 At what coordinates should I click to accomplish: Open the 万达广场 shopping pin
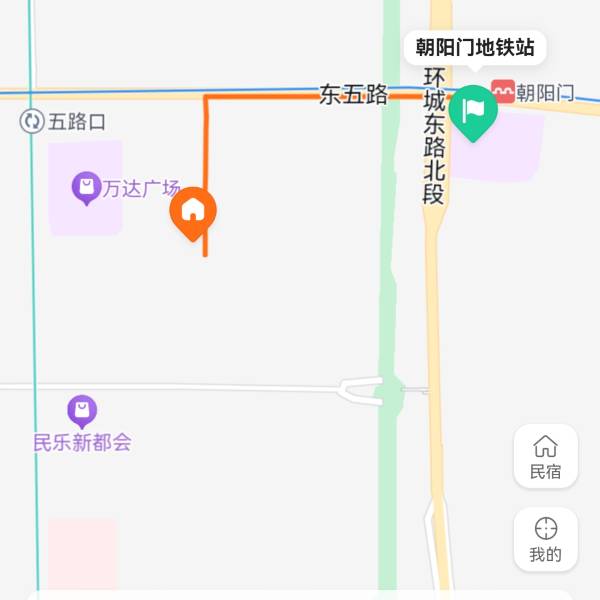click(x=86, y=186)
